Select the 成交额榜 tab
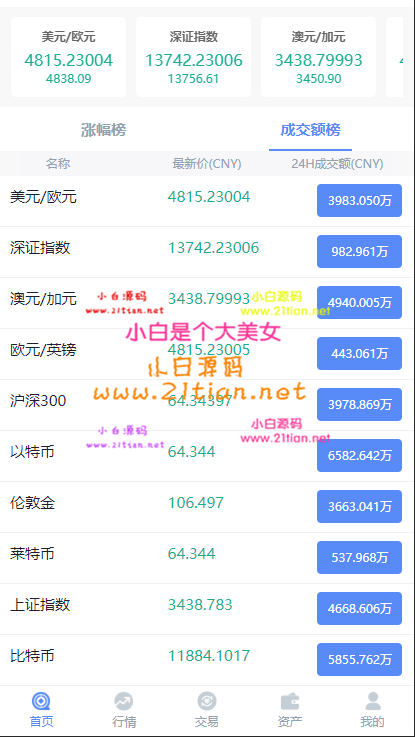The width and height of the screenshot is (415, 737). point(310,130)
